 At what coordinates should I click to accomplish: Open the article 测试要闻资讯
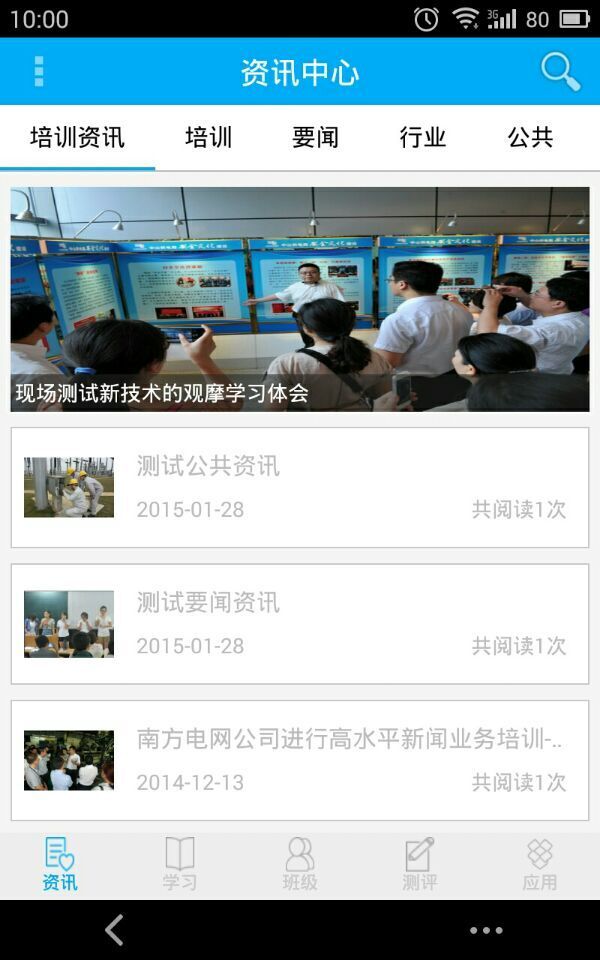(300, 624)
